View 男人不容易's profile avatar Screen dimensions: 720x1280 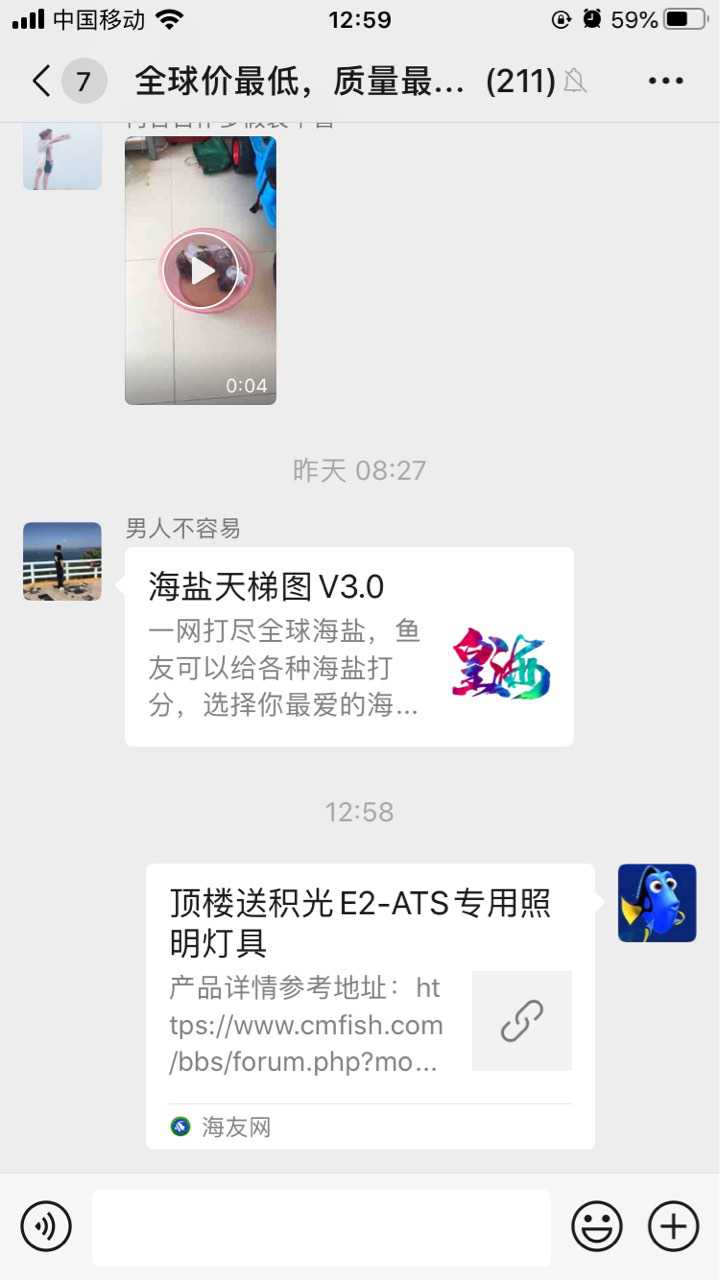click(x=62, y=561)
